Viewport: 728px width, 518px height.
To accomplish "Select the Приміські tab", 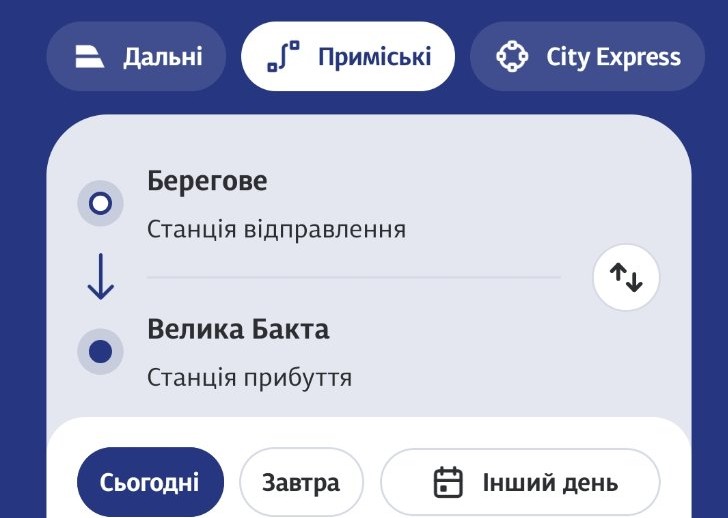I will (x=348, y=57).
